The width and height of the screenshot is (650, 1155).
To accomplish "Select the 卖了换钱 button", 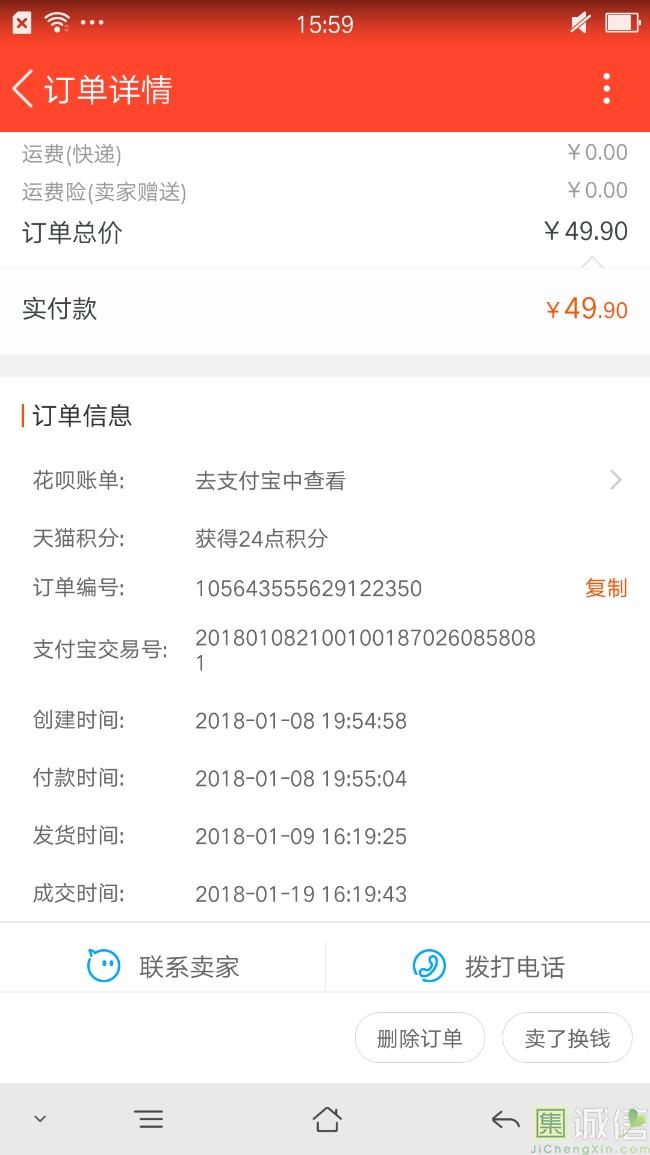I will [567, 1038].
